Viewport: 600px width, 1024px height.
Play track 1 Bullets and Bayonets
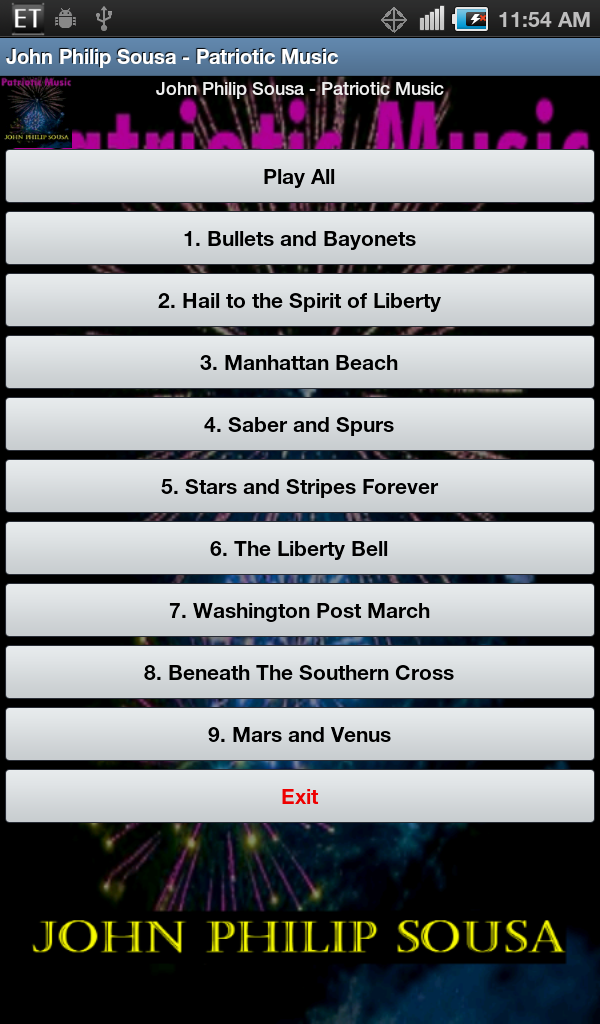(300, 238)
